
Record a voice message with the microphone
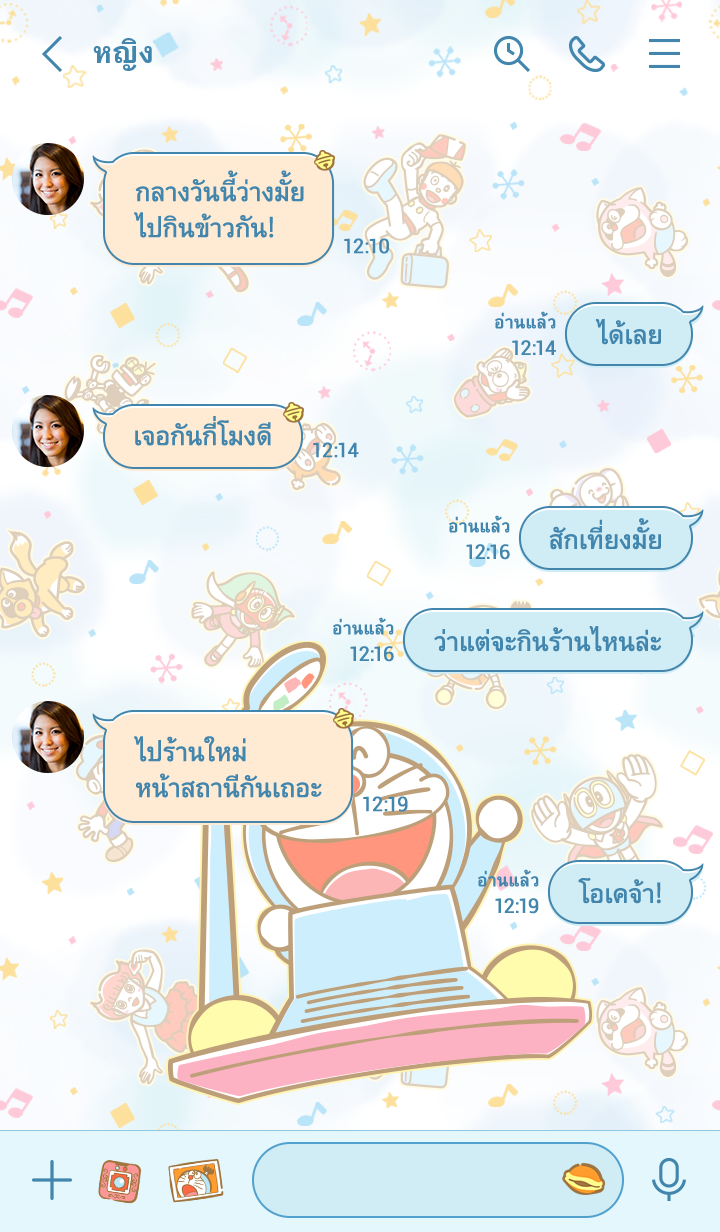tap(668, 1180)
